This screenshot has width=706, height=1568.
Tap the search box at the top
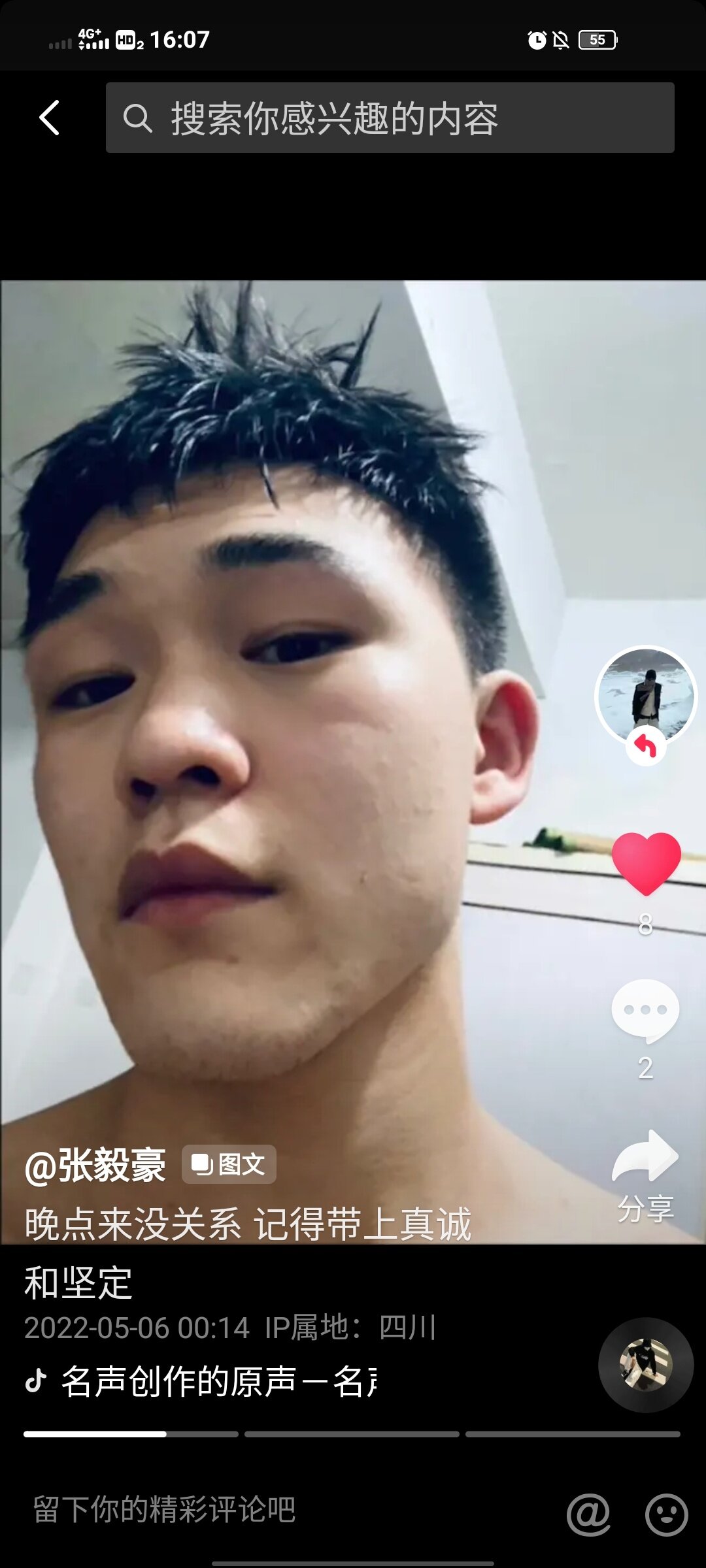point(390,118)
